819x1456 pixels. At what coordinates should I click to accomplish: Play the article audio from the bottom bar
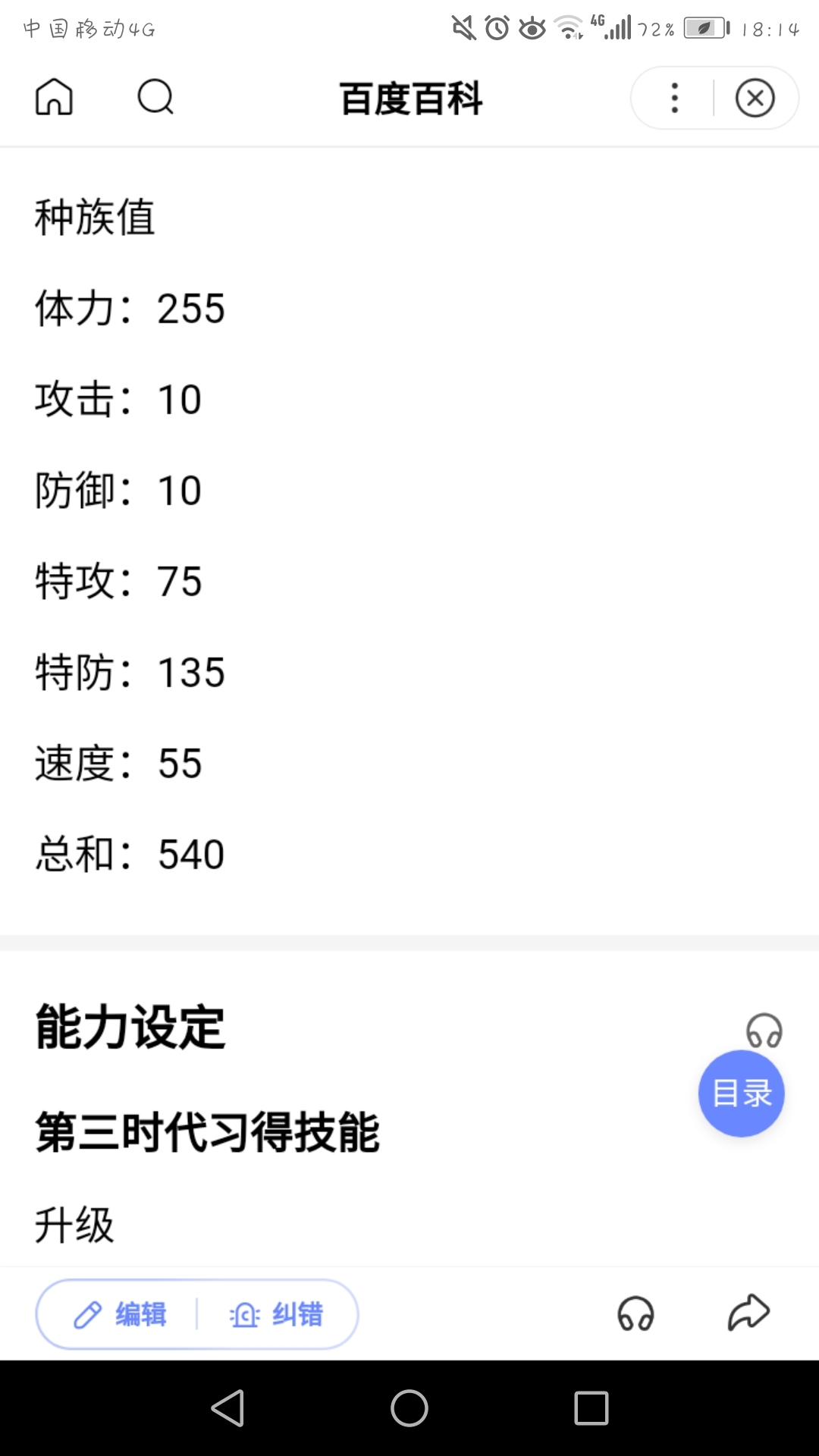tap(635, 1313)
